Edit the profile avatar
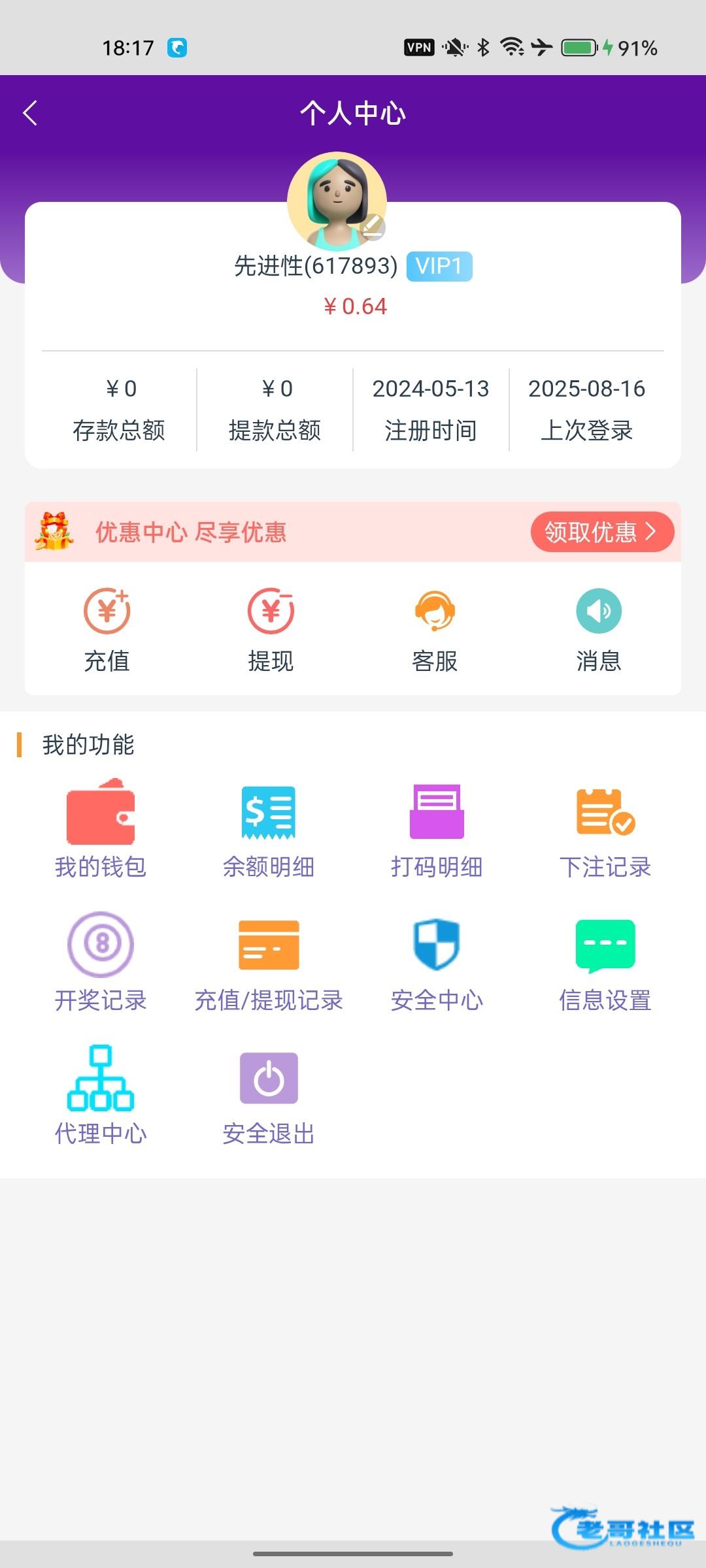This screenshot has height=1568, width=706. [373, 227]
